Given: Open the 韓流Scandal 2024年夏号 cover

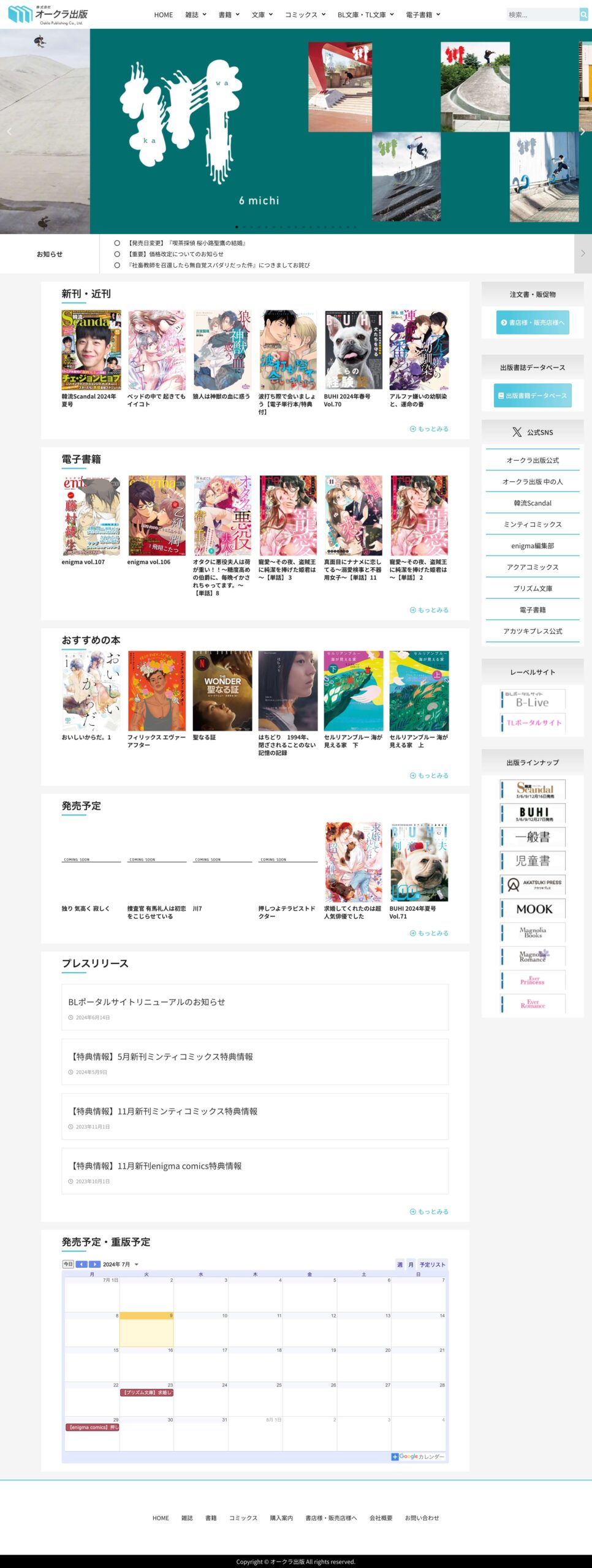Looking at the screenshot, I should 91,350.
